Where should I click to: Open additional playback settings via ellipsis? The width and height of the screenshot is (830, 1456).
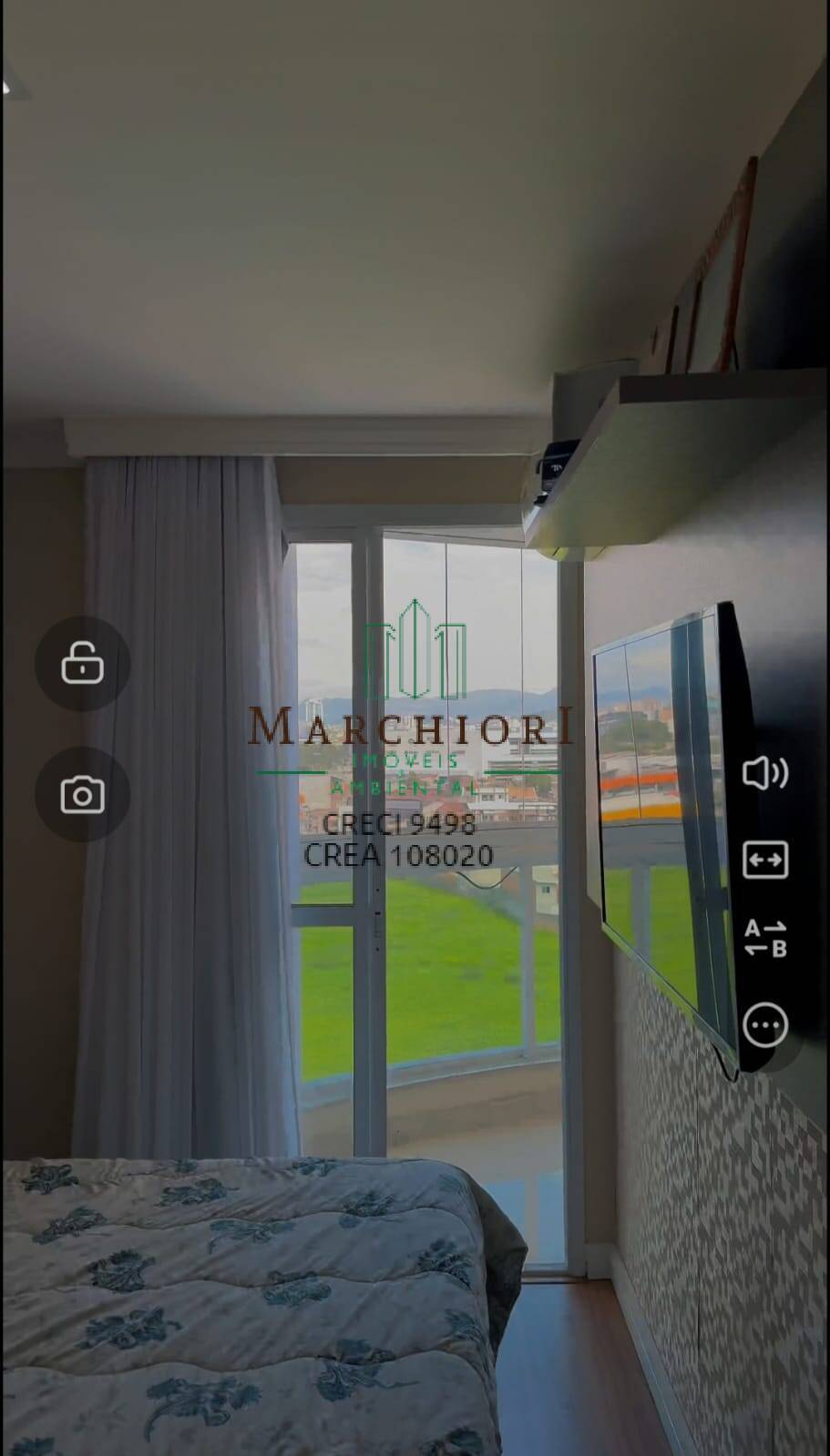pos(766,1024)
